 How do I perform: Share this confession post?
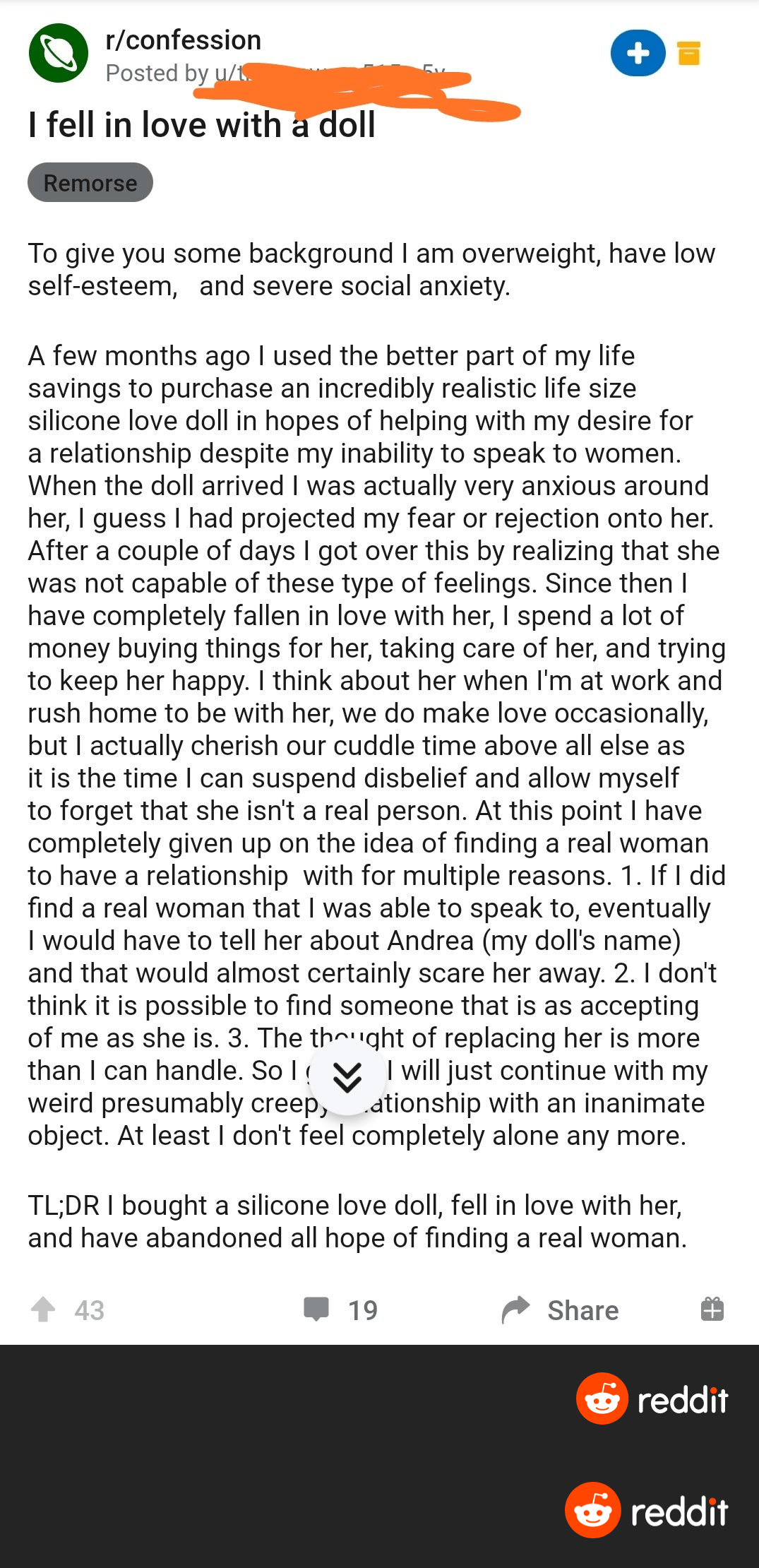[x=560, y=1309]
